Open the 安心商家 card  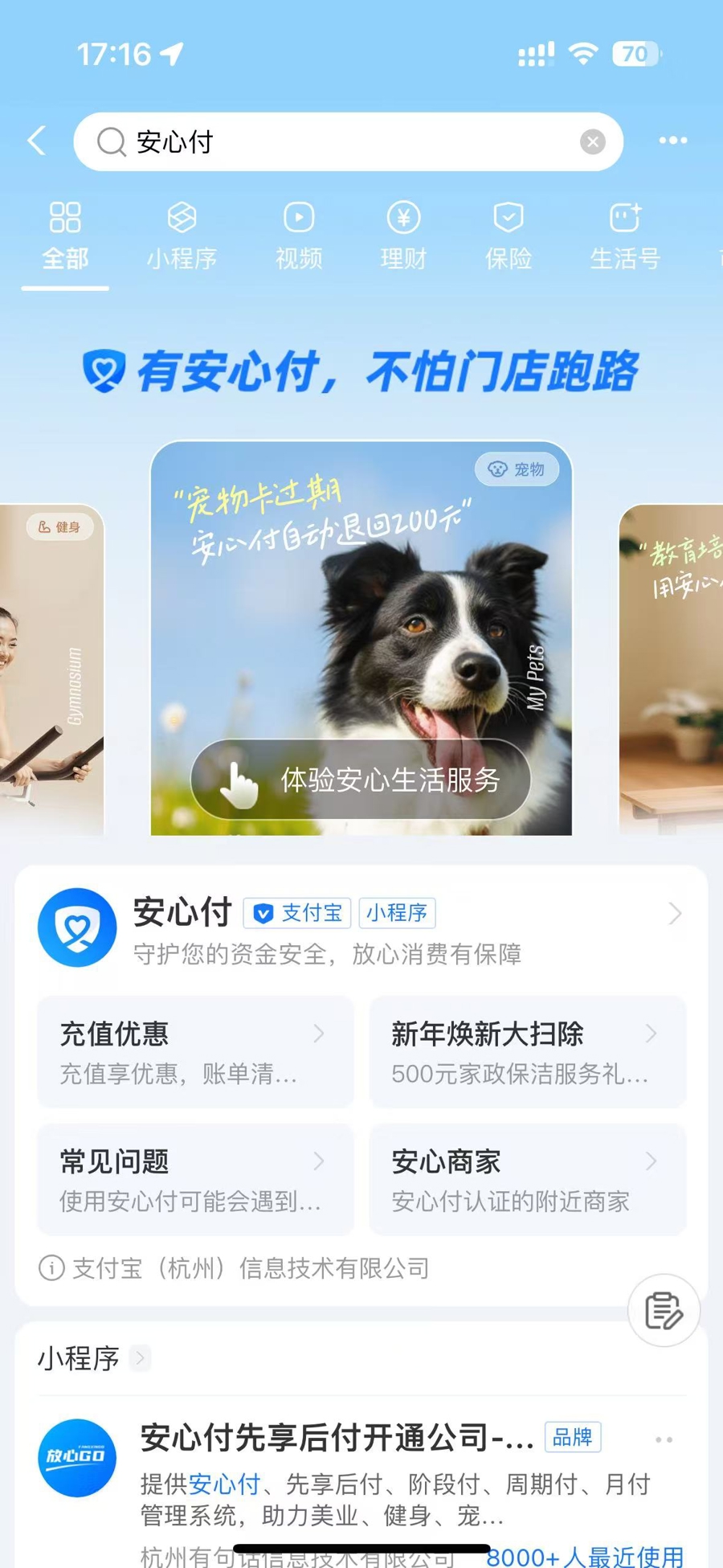528,1179
